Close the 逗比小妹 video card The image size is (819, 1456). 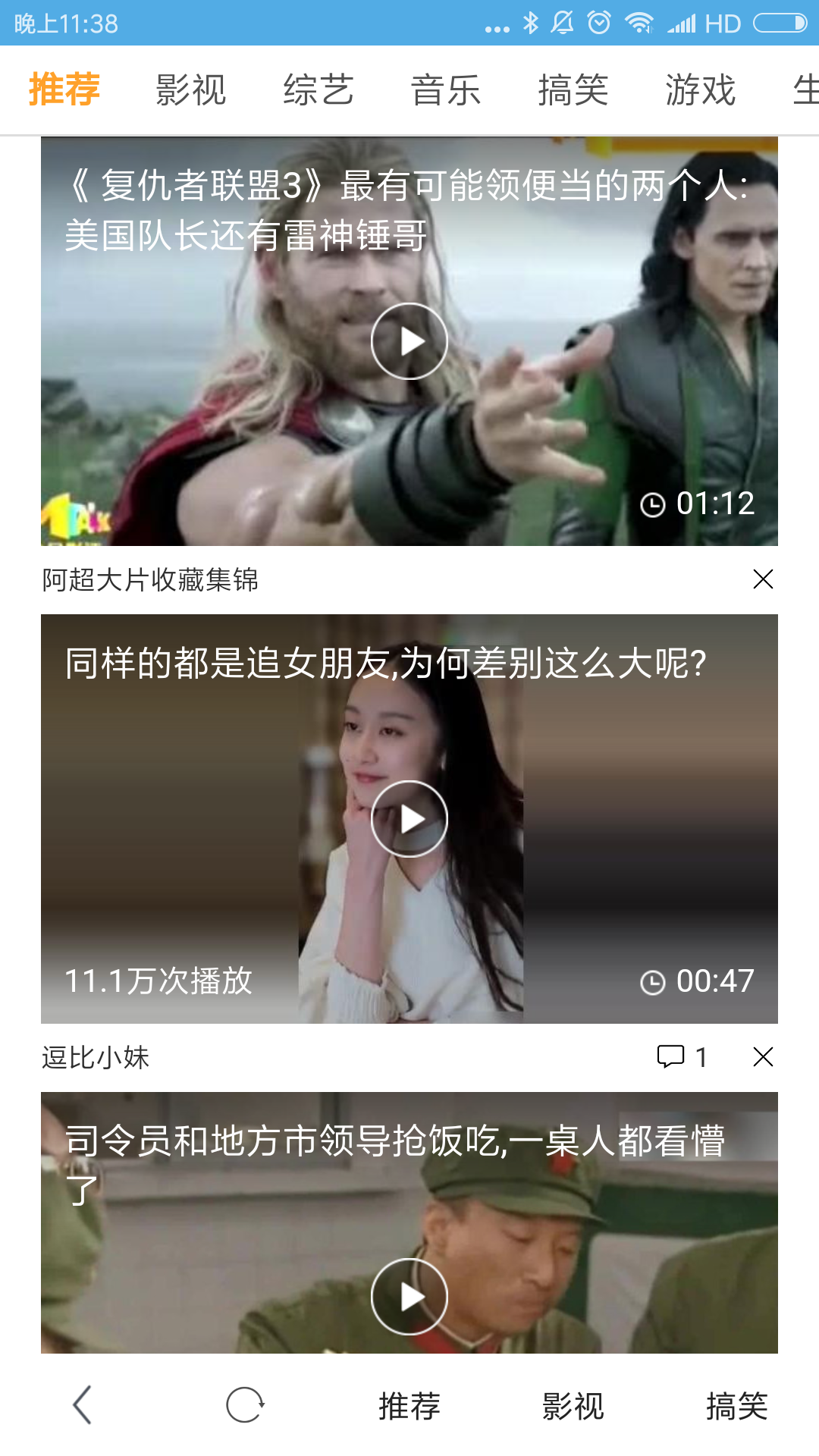[x=764, y=1056]
